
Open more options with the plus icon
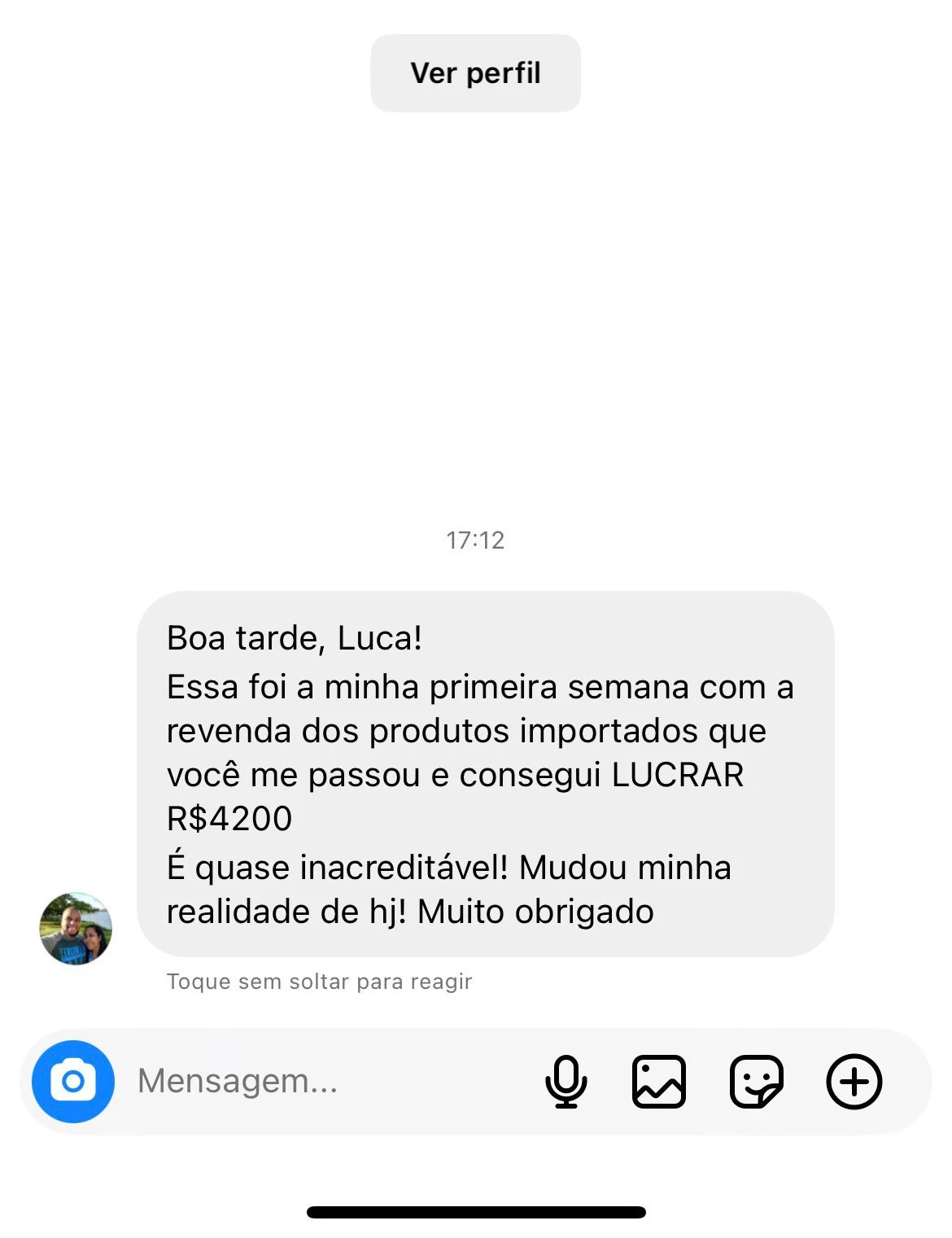pyautogui.click(x=854, y=1082)
